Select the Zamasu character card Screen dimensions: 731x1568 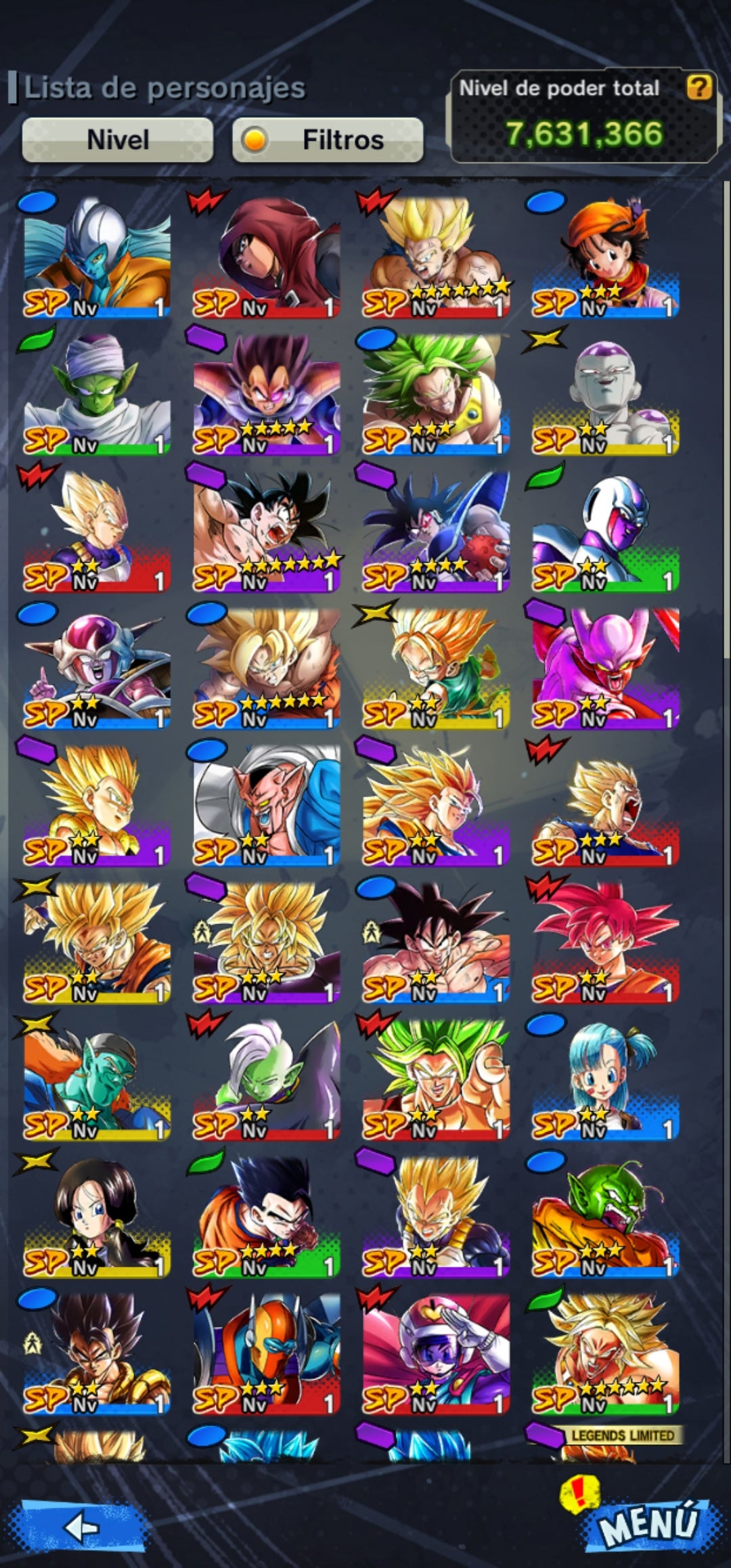(x=267, y=1078)
